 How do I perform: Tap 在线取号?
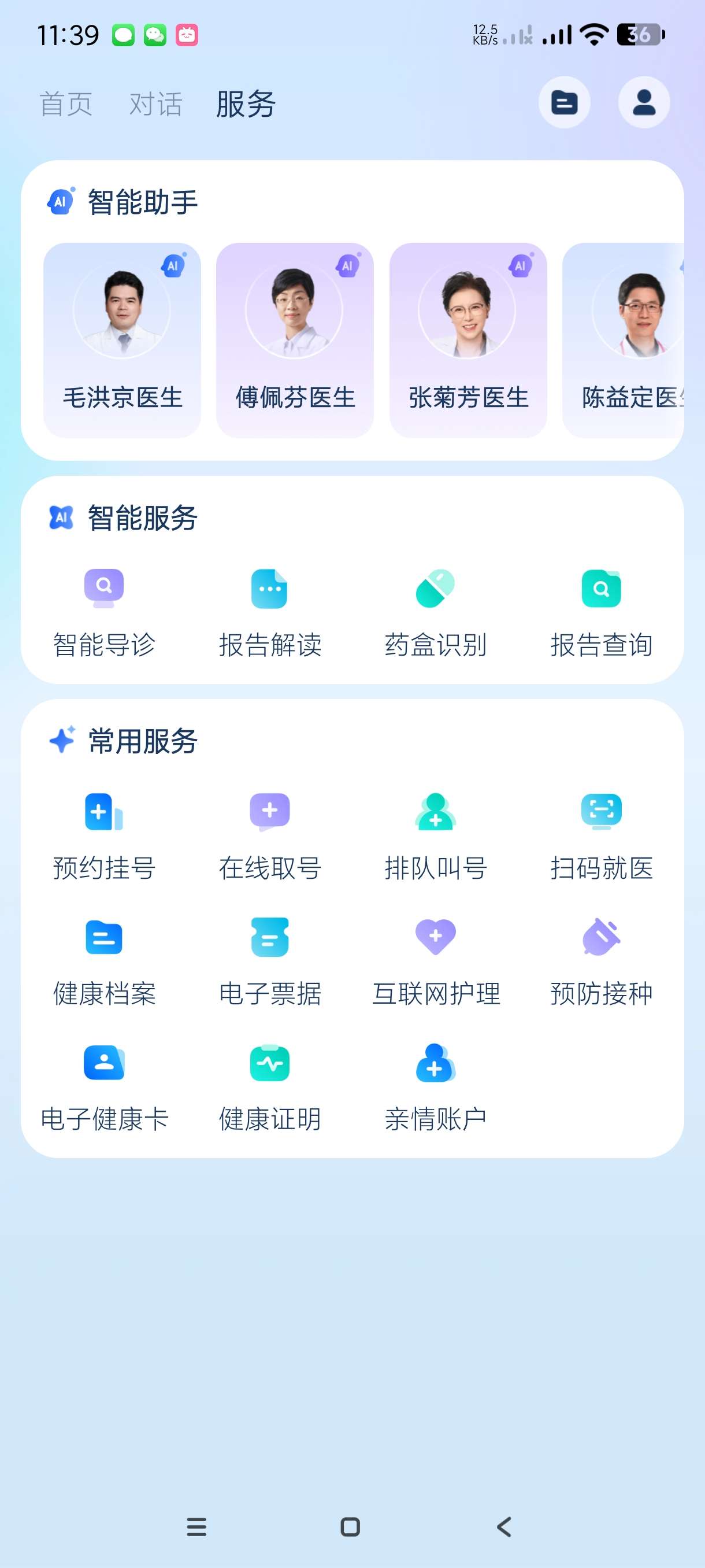tap(269, 835)
